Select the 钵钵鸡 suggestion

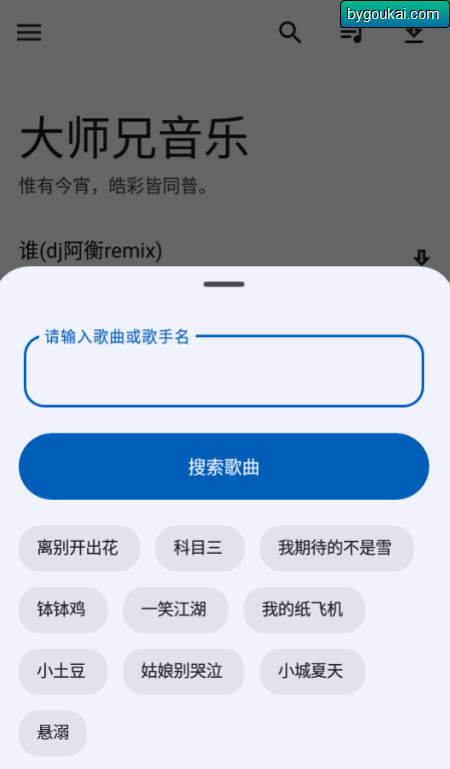coord(63,610)
